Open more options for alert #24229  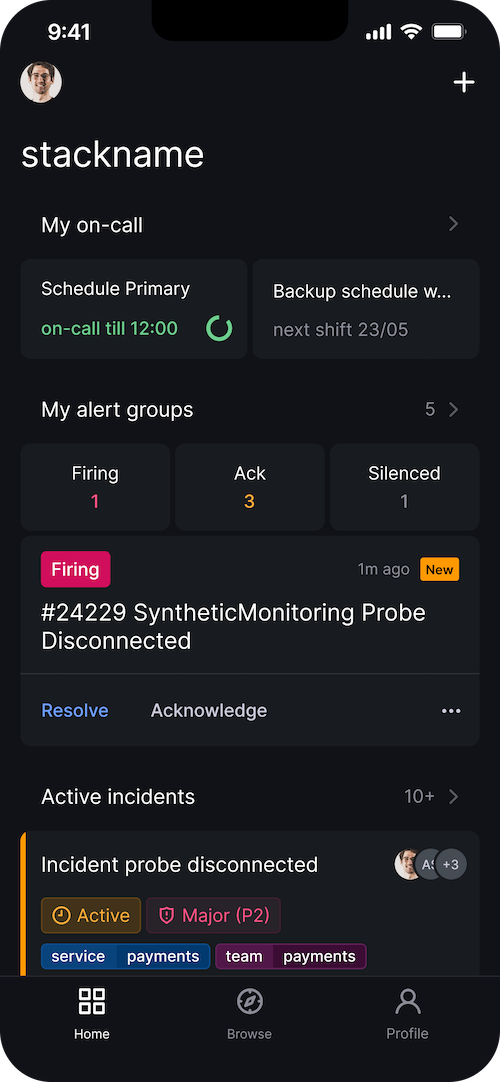click(451, 711)
